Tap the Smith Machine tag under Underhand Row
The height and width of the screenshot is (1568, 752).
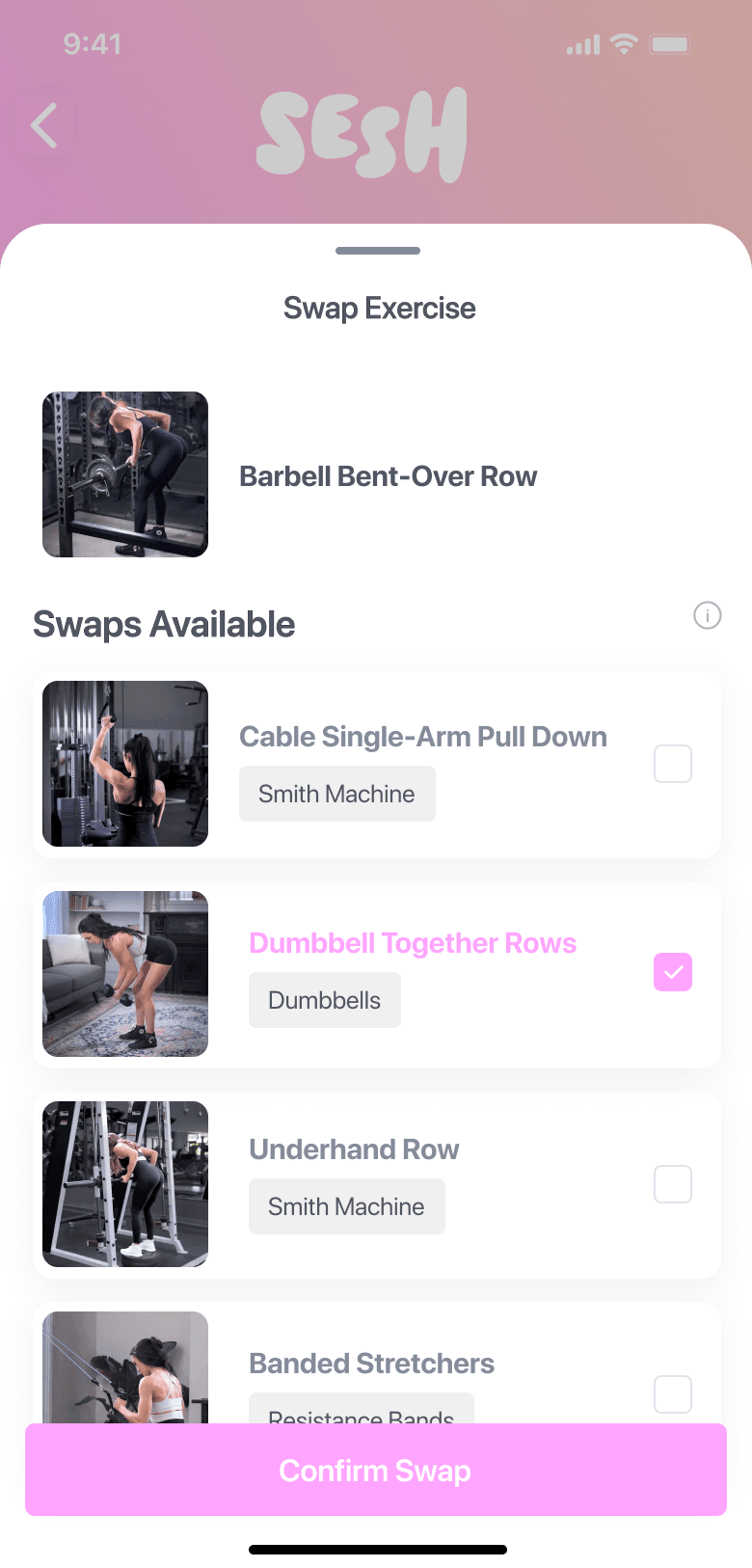tap(346, 1206)
